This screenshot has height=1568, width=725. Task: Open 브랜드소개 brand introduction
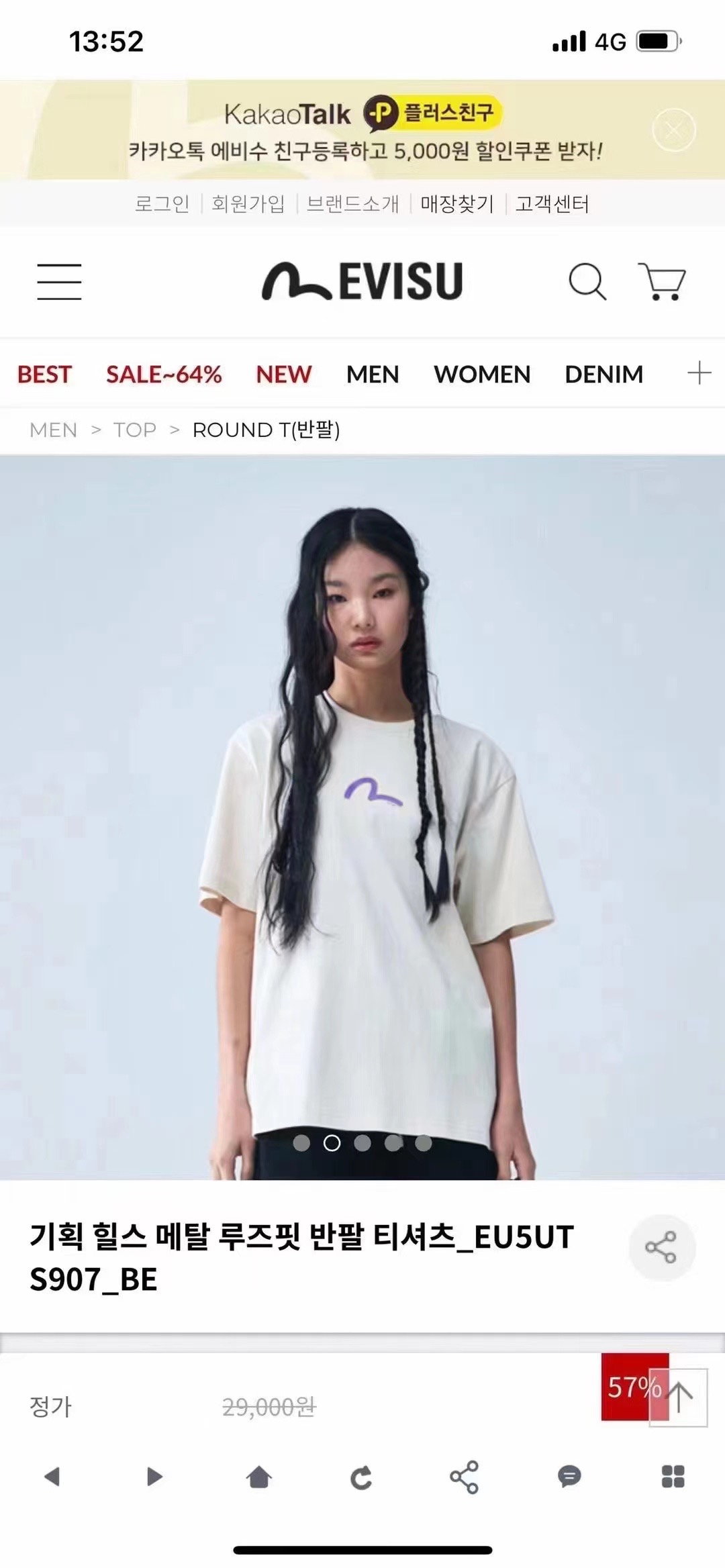352,203
